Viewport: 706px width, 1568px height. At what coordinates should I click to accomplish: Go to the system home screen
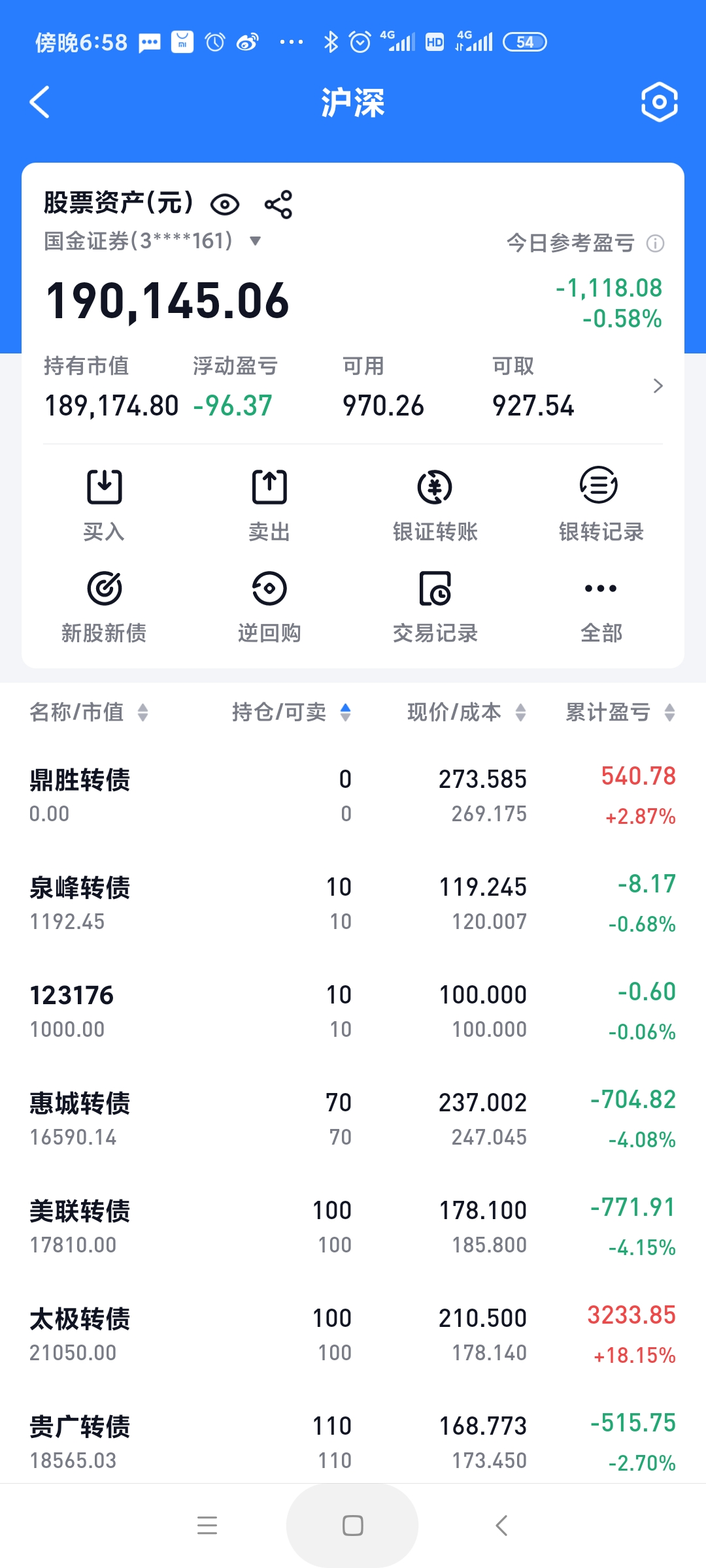pos(352,1526)
